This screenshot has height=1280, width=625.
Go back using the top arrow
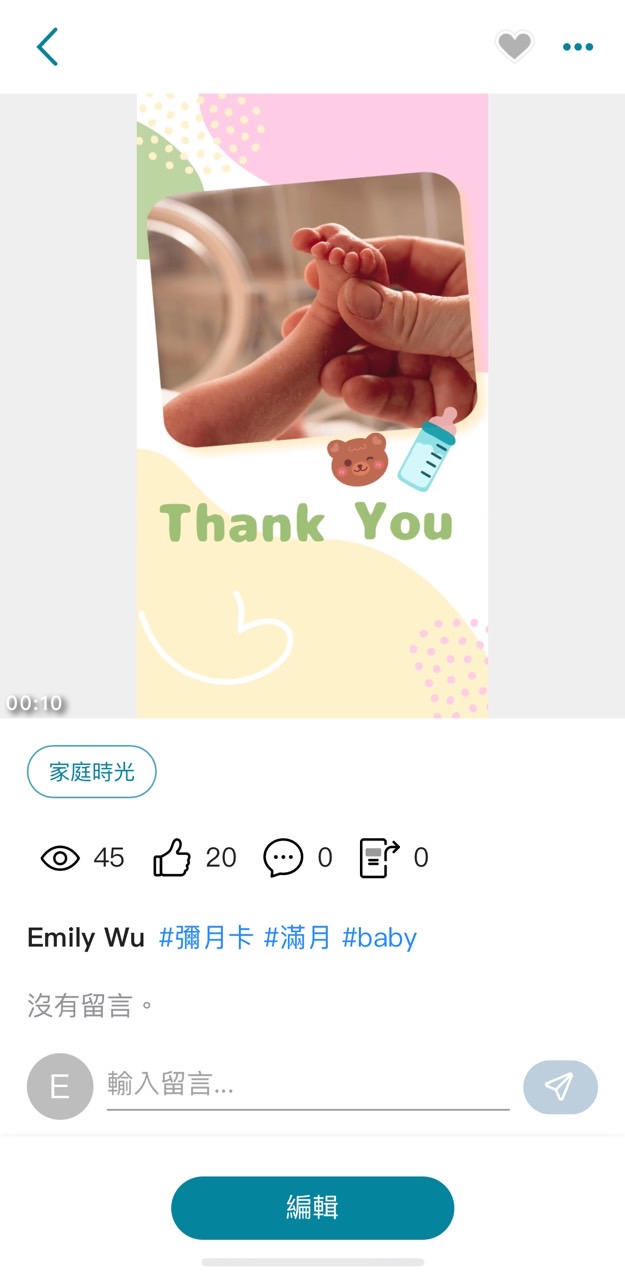point(47,47)
